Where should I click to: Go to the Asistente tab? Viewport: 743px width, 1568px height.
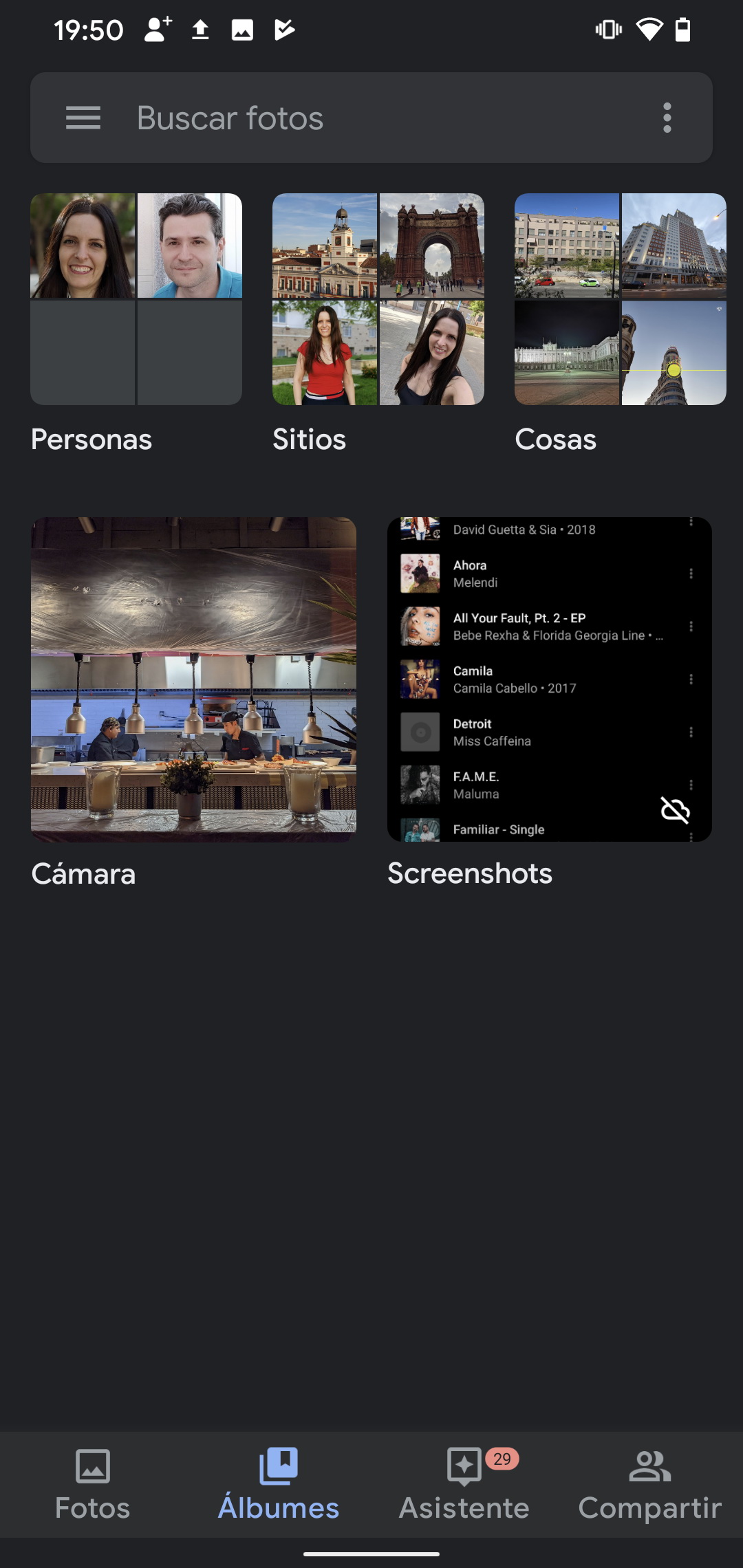(464, 1484)
